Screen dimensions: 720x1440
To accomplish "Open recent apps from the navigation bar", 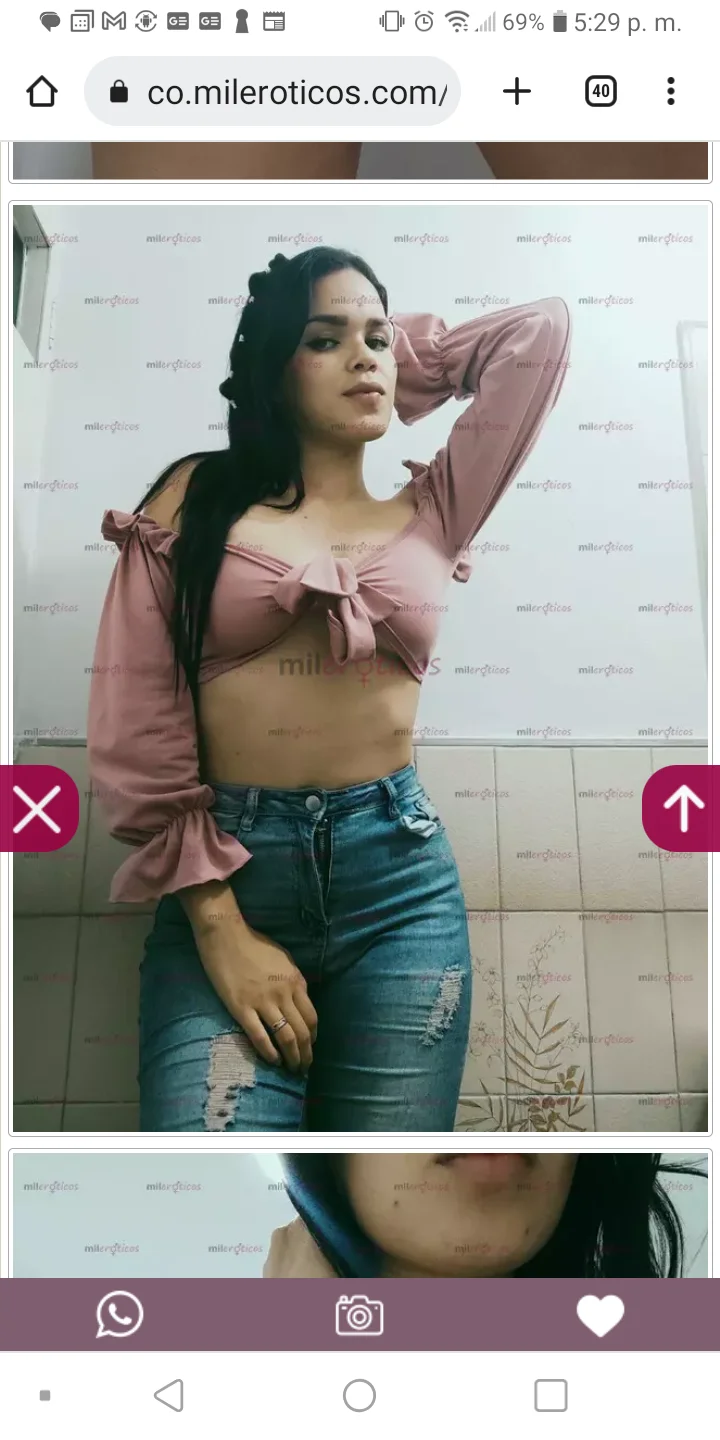I will 550,1395.
